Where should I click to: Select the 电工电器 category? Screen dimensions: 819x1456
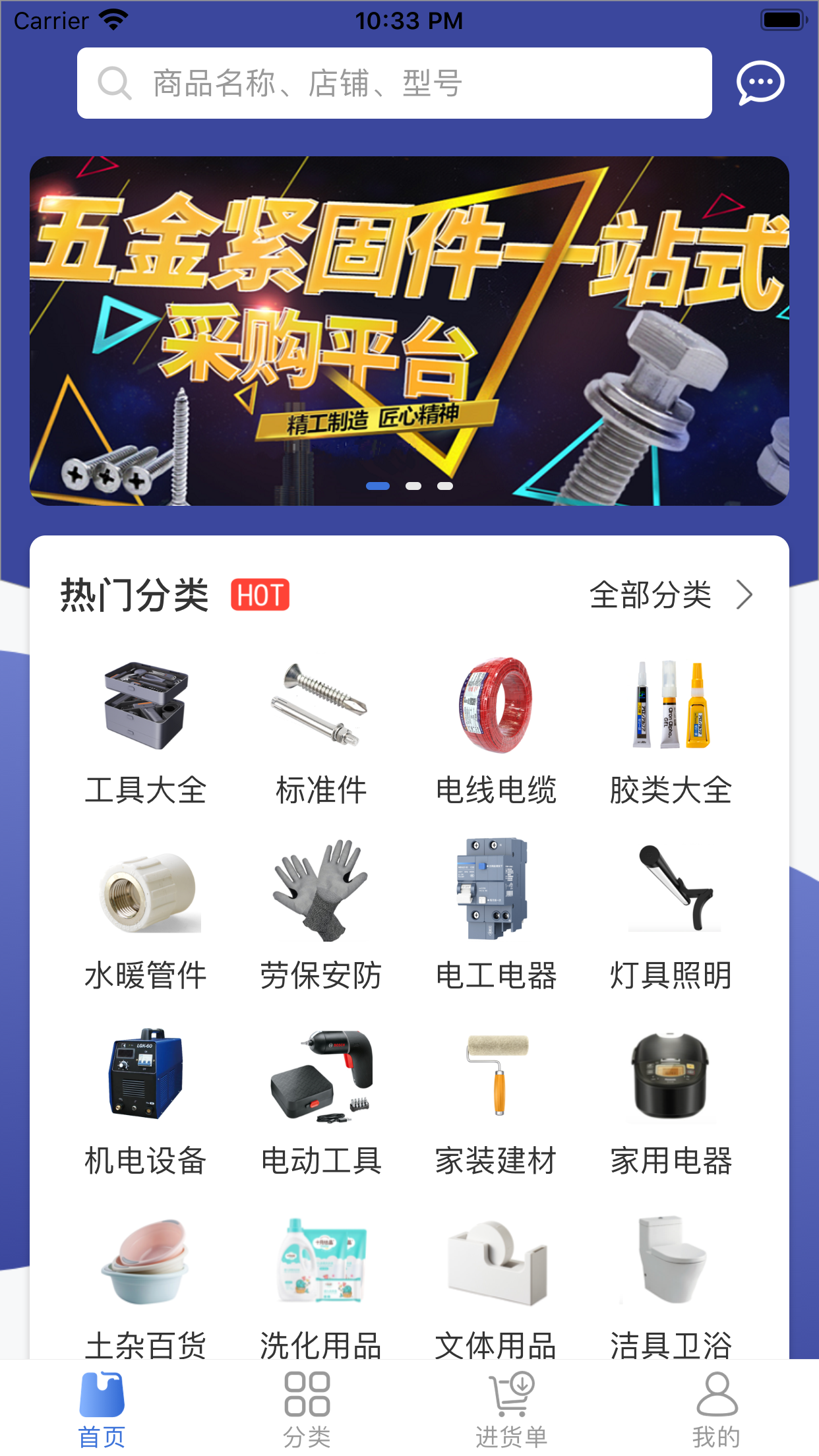click(x=497, y=917)
